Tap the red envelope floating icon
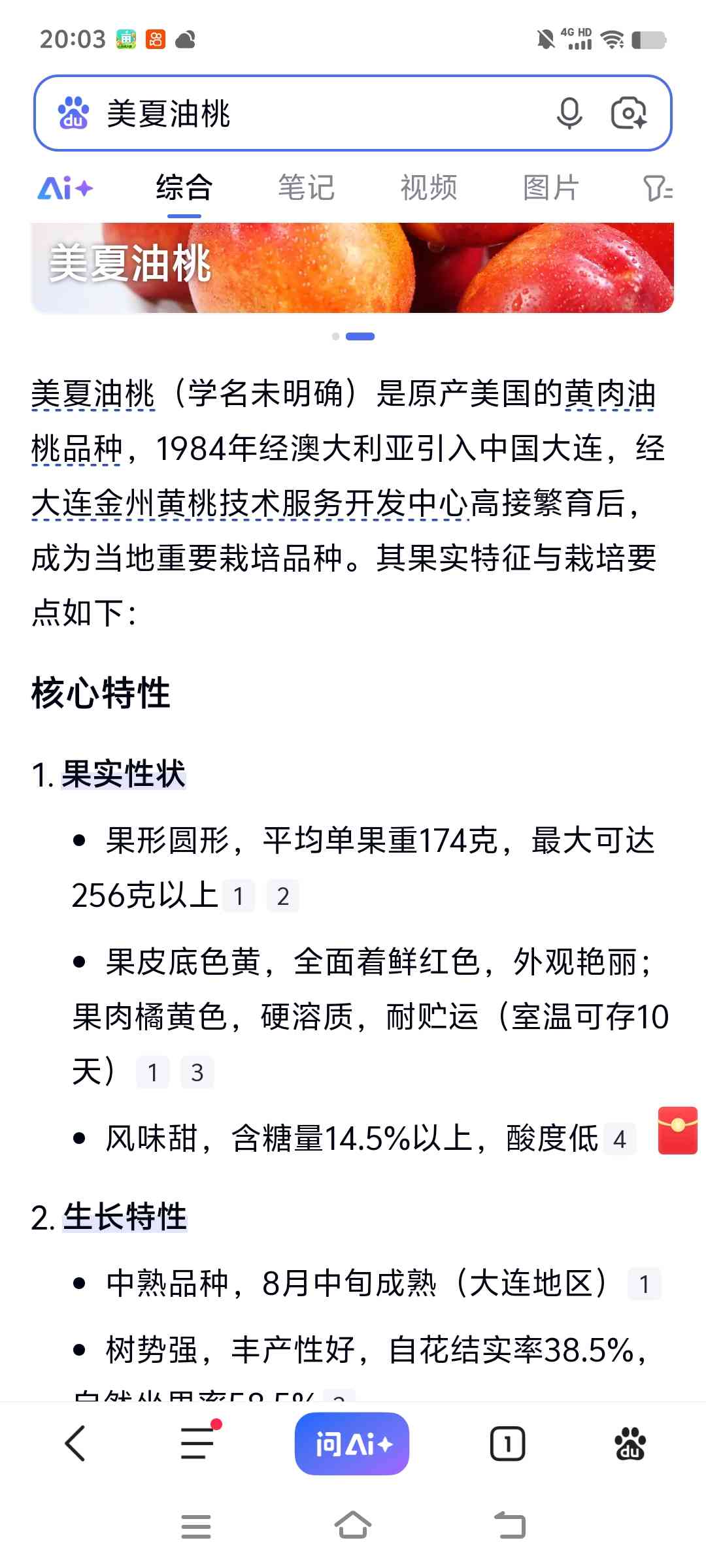Viewport: 706px width, 1568px height. [x=677, y=1131]
